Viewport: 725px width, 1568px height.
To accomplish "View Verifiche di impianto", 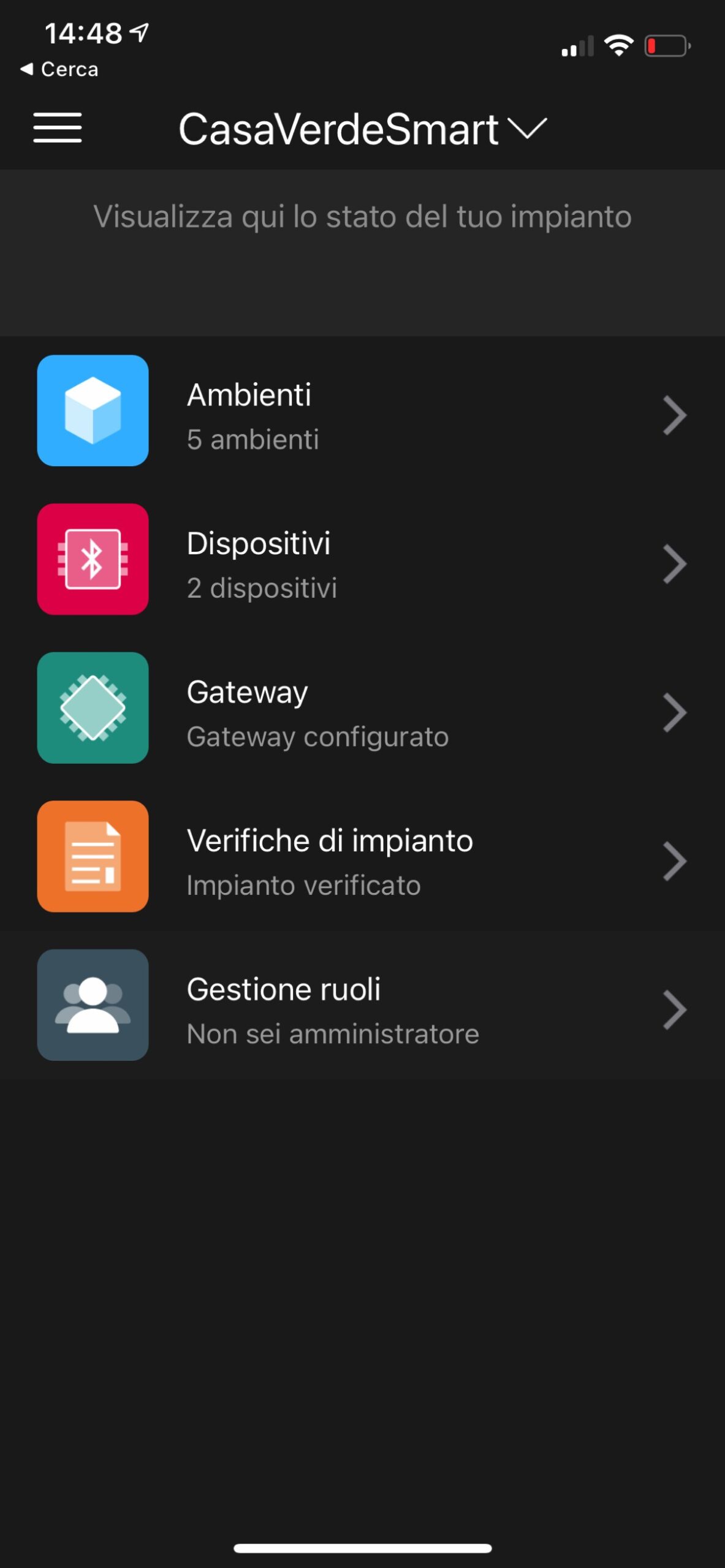I will tap(362, 861).
